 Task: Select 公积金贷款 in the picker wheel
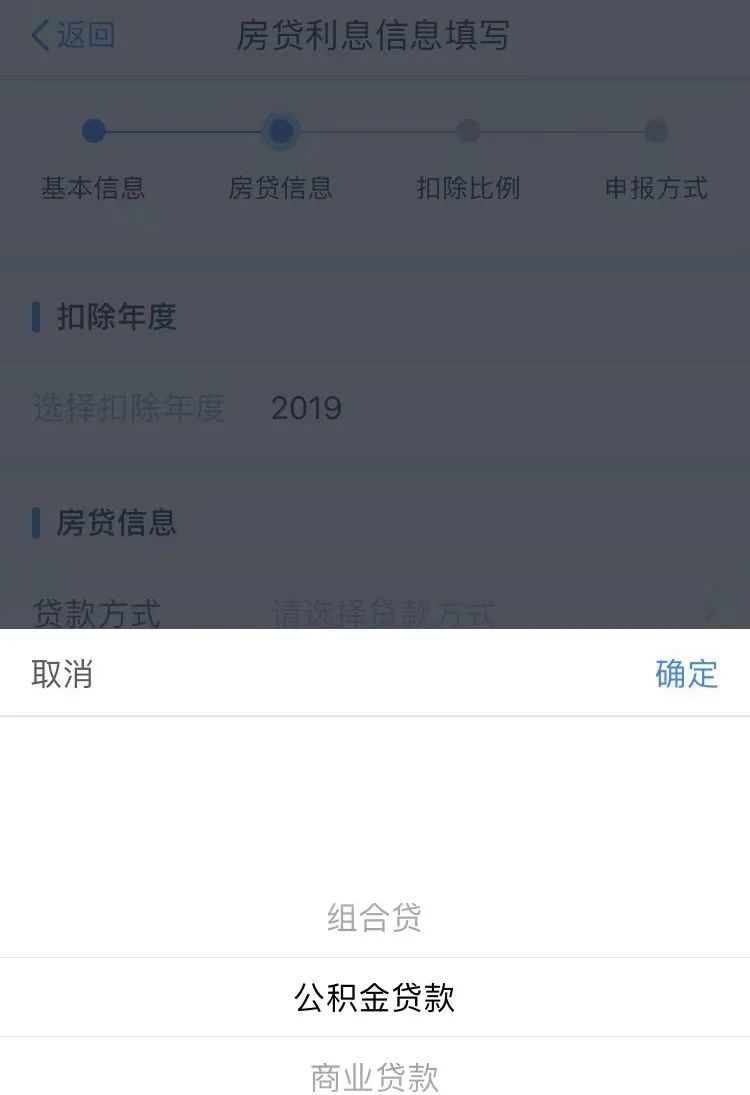click(374, 998)
